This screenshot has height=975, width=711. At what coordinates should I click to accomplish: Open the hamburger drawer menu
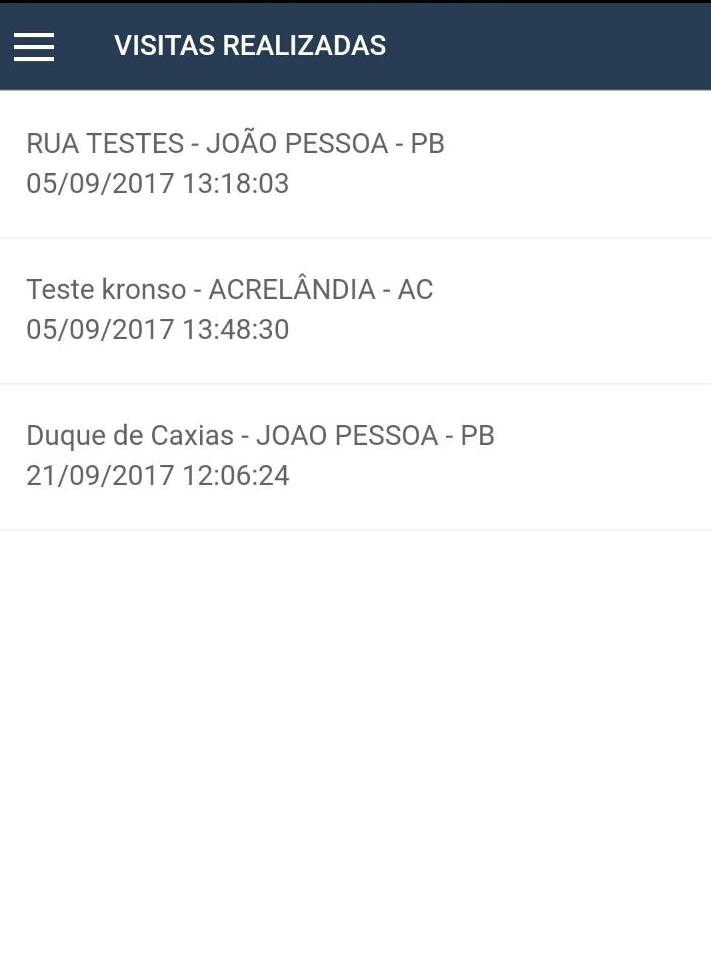pyautogui.click(x=34, y=46)
